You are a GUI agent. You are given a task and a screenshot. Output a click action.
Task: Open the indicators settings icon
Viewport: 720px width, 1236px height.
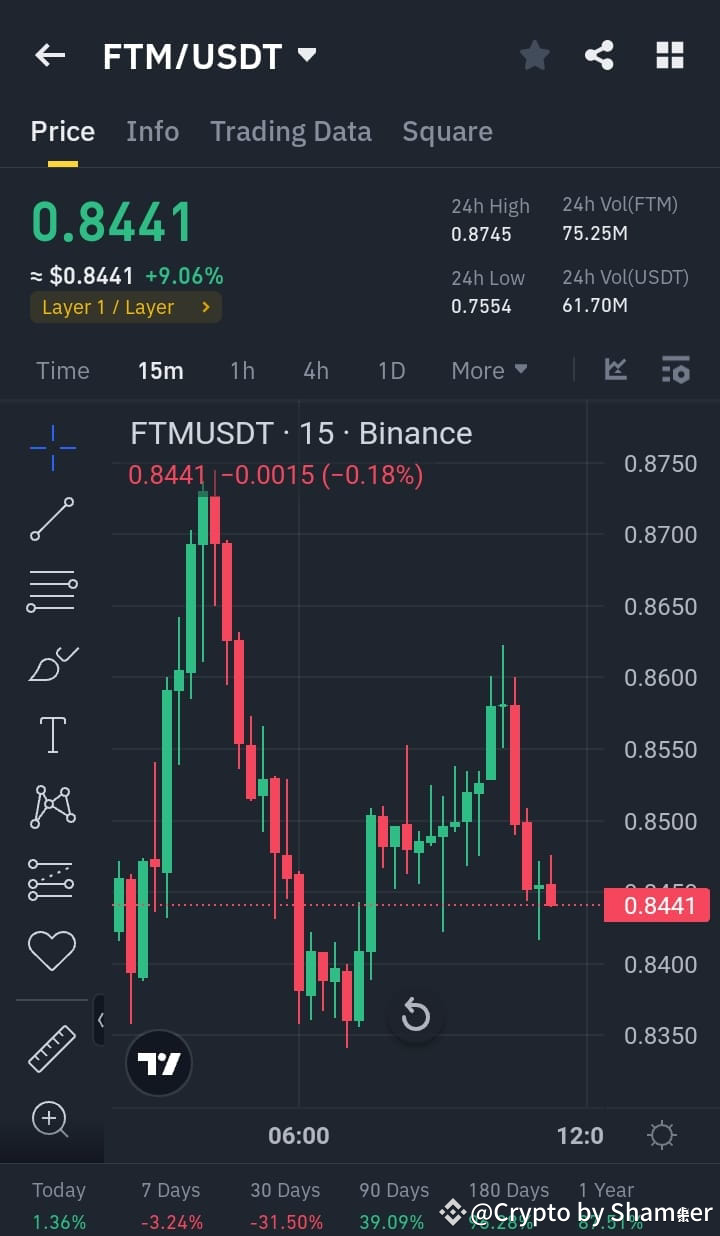pyautogui.click(x=676, y=369)
